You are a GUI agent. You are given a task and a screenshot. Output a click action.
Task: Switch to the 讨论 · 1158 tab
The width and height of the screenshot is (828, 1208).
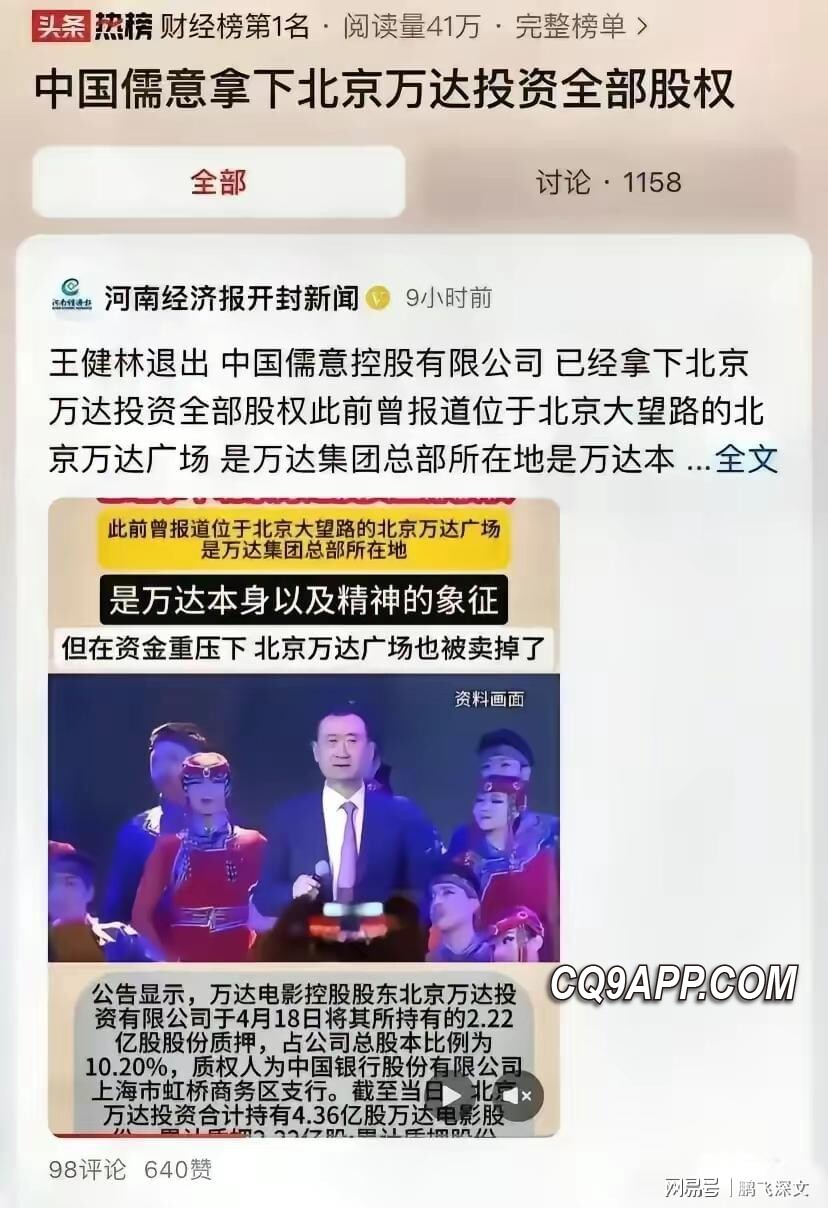click(x=607, y=182)
